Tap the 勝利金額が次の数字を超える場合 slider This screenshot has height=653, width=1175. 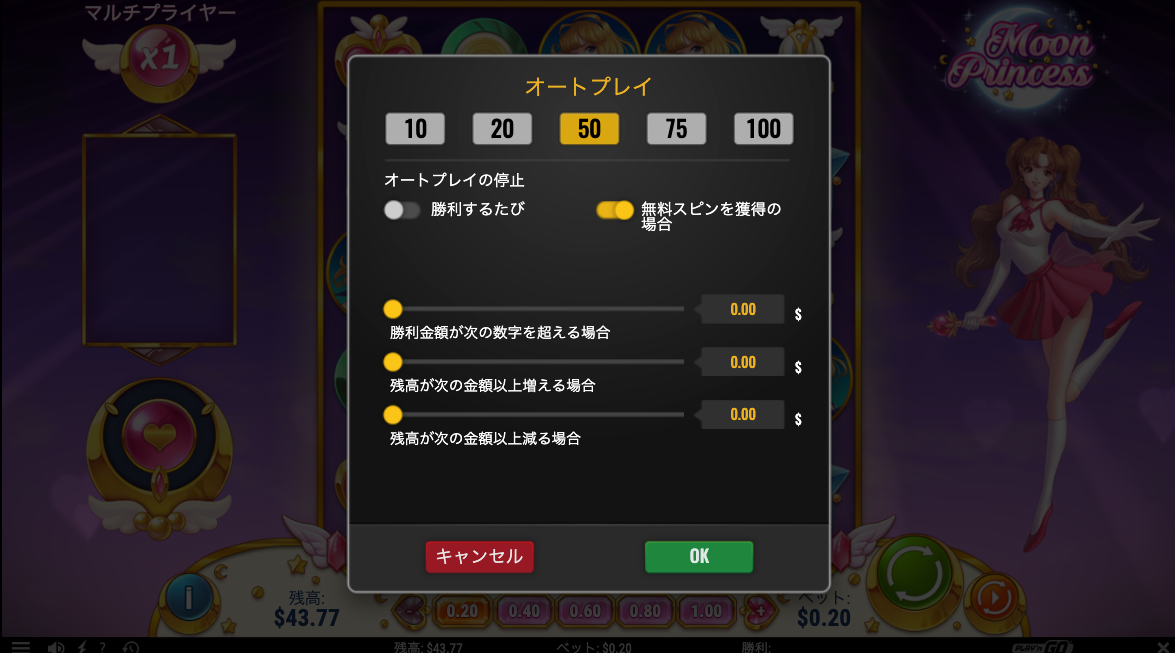[393, 309]
